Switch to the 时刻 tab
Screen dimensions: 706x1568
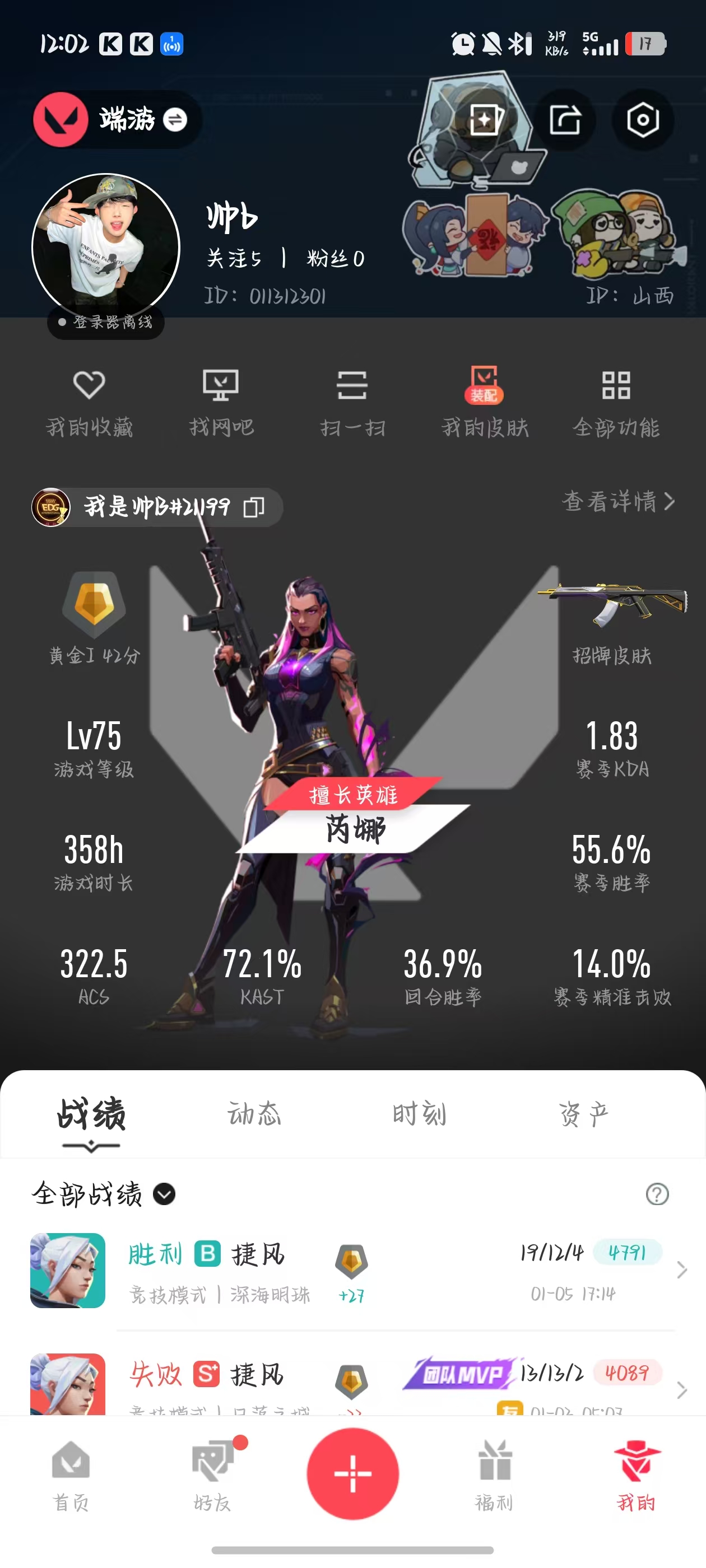click(x=419, y=1114)
